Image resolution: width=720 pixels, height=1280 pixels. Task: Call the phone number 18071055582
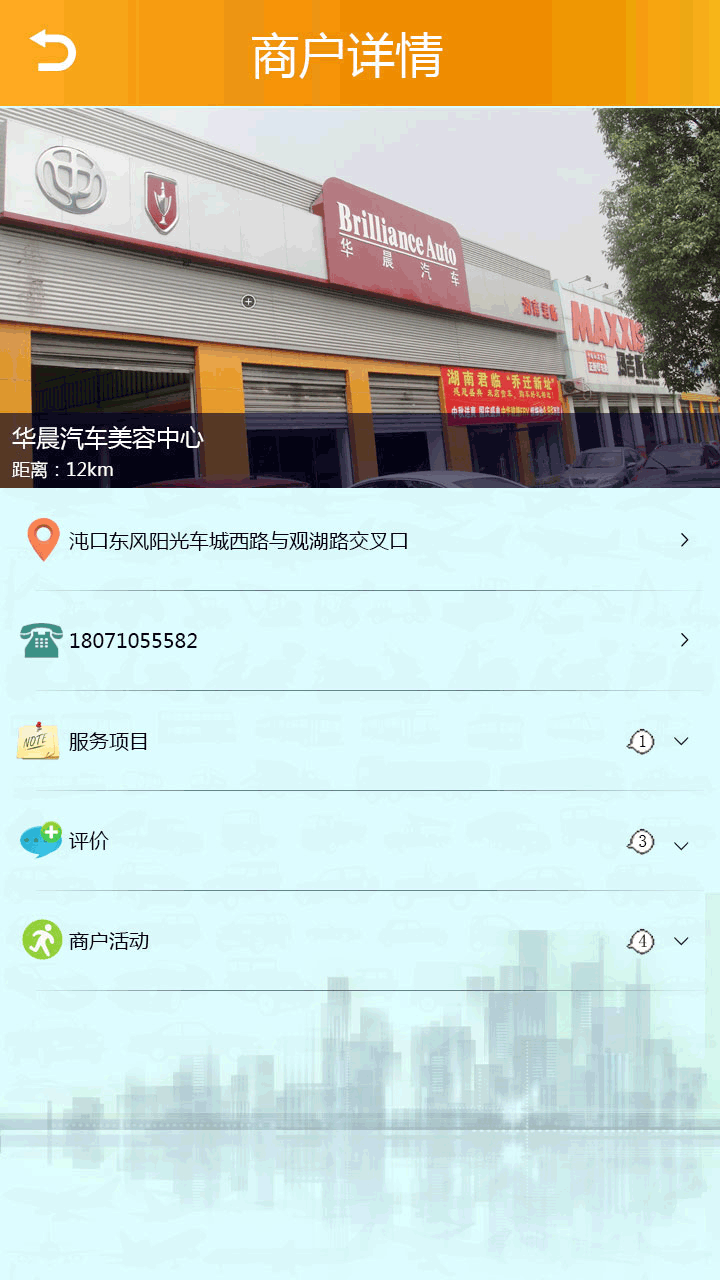[360, 640]
